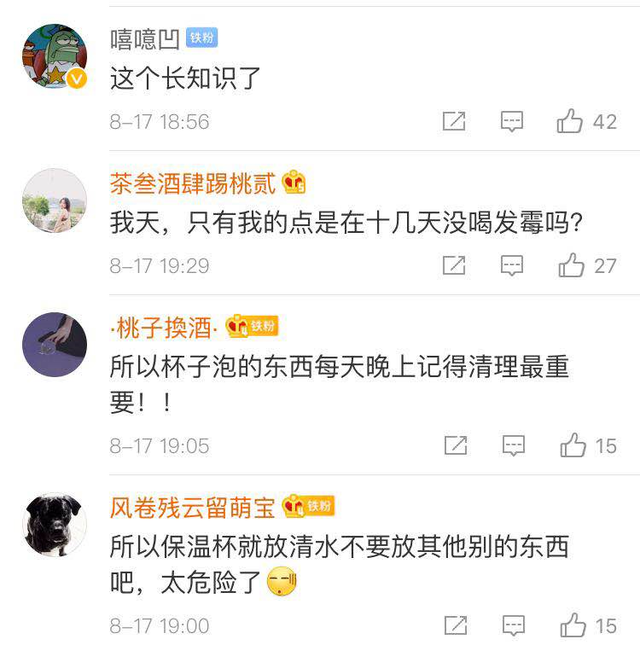
Task: Repost 茶叁酒肆踢桃贰's comment
Action: [454, 265]
